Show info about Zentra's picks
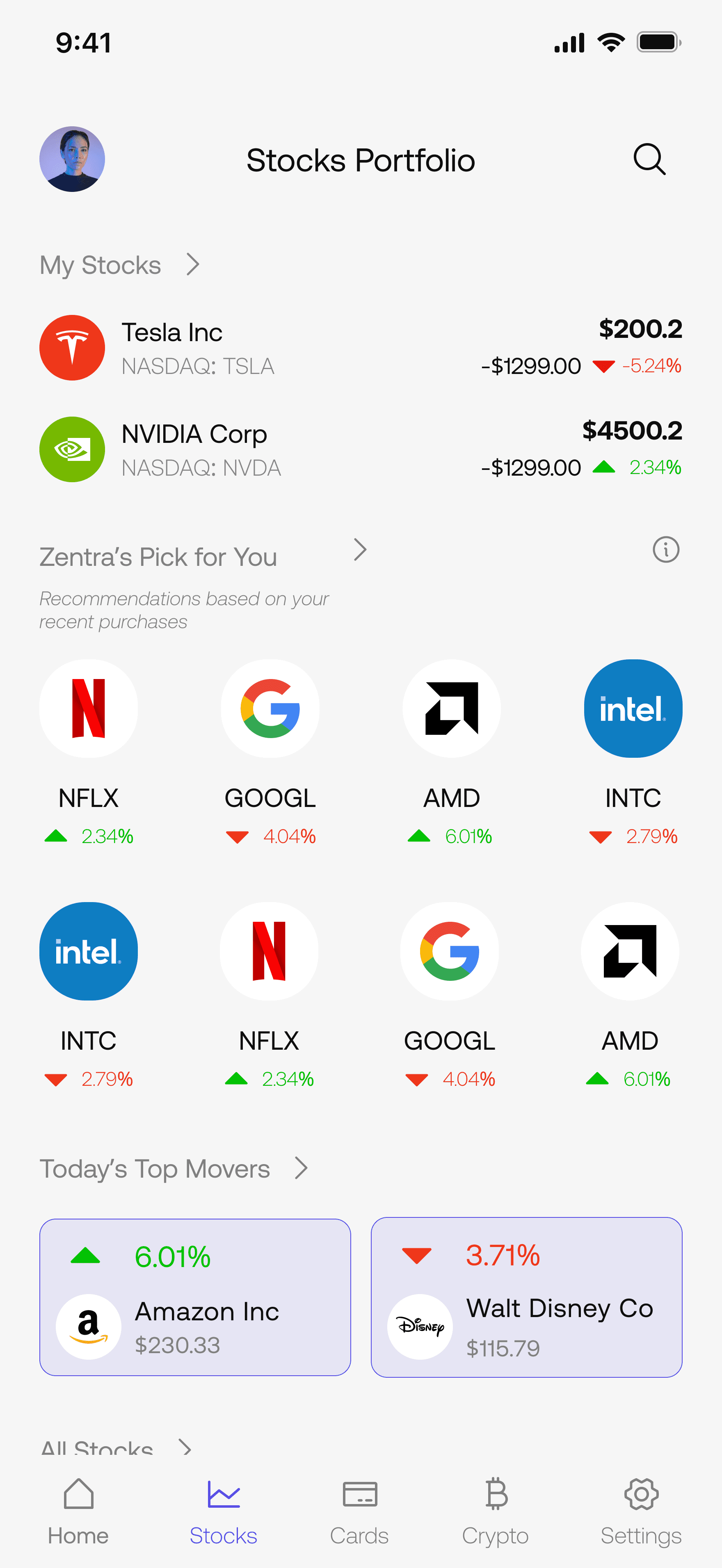722x1568 pixels. 665,549
